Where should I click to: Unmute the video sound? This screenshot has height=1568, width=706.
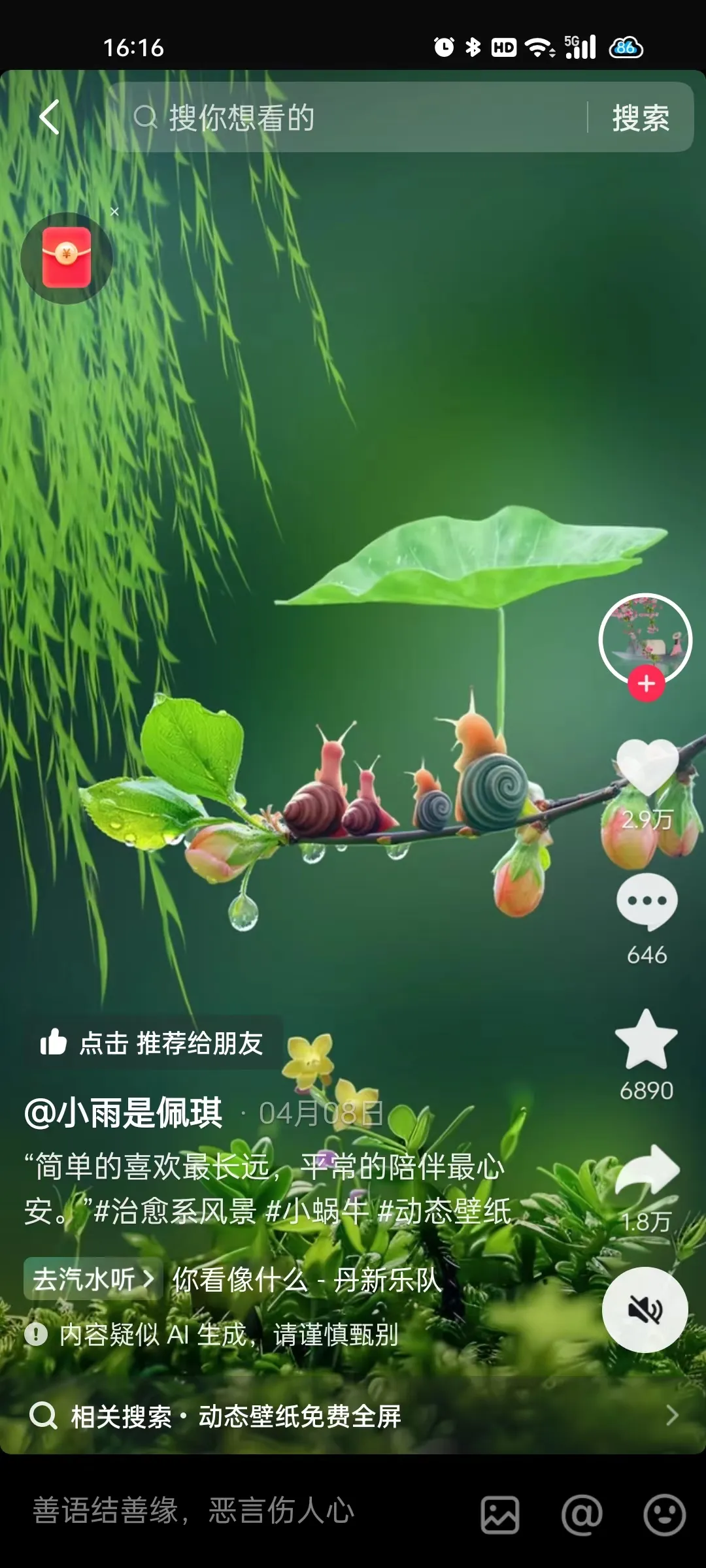pyautogui.click(x=645, y=1310)
